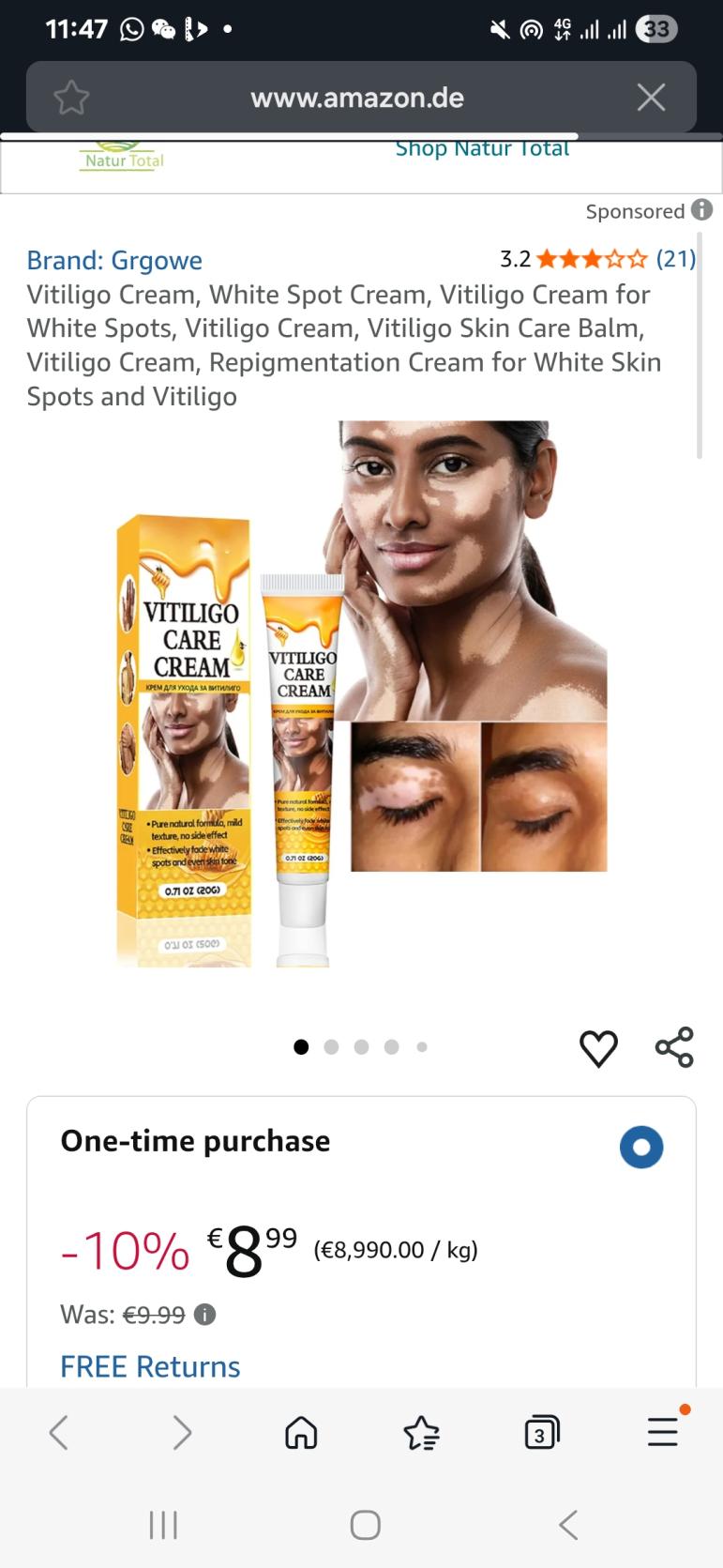Bookmark this page with the star icon
Image resolution: width=723 pixels, height=1568 pixels.
coord(71,98)
